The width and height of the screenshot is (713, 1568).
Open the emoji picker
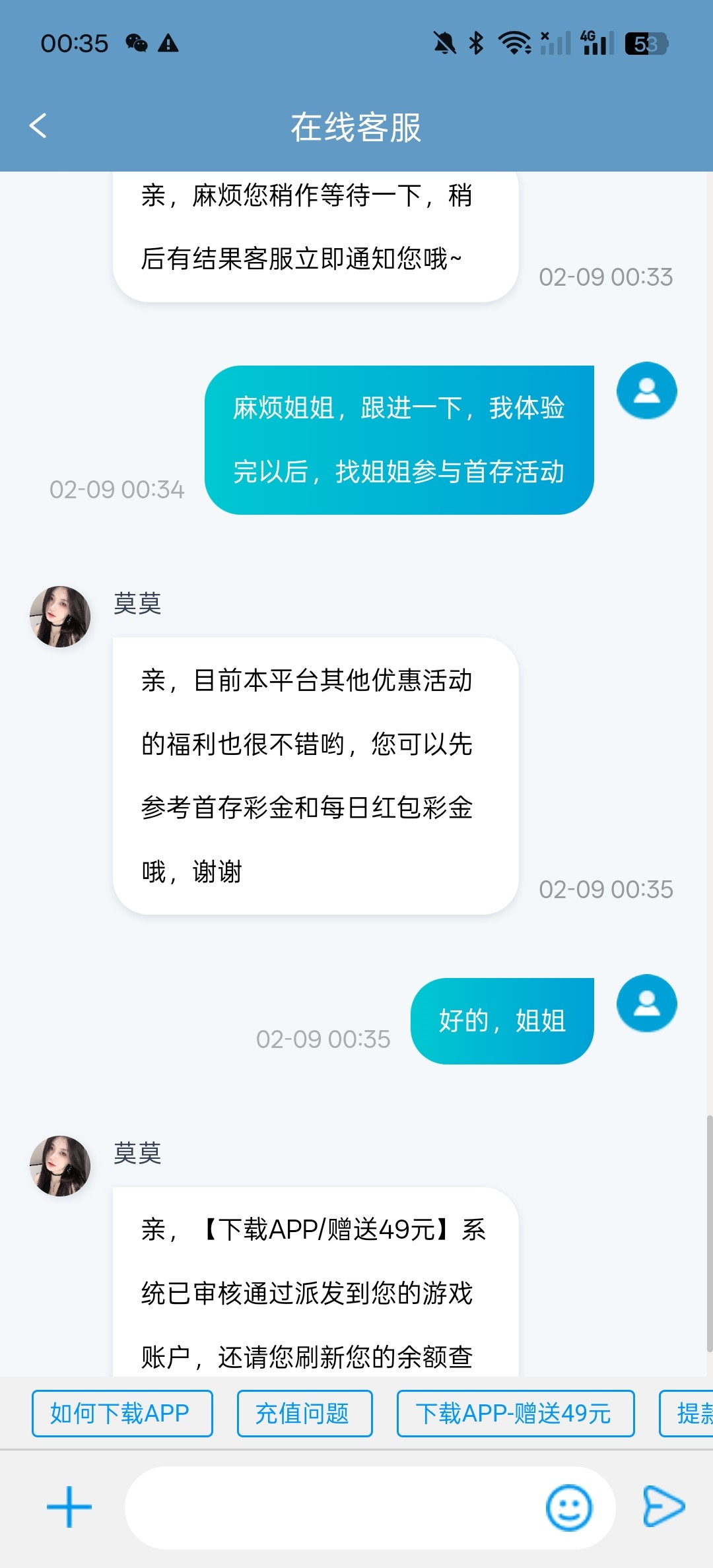point(568,1507)
